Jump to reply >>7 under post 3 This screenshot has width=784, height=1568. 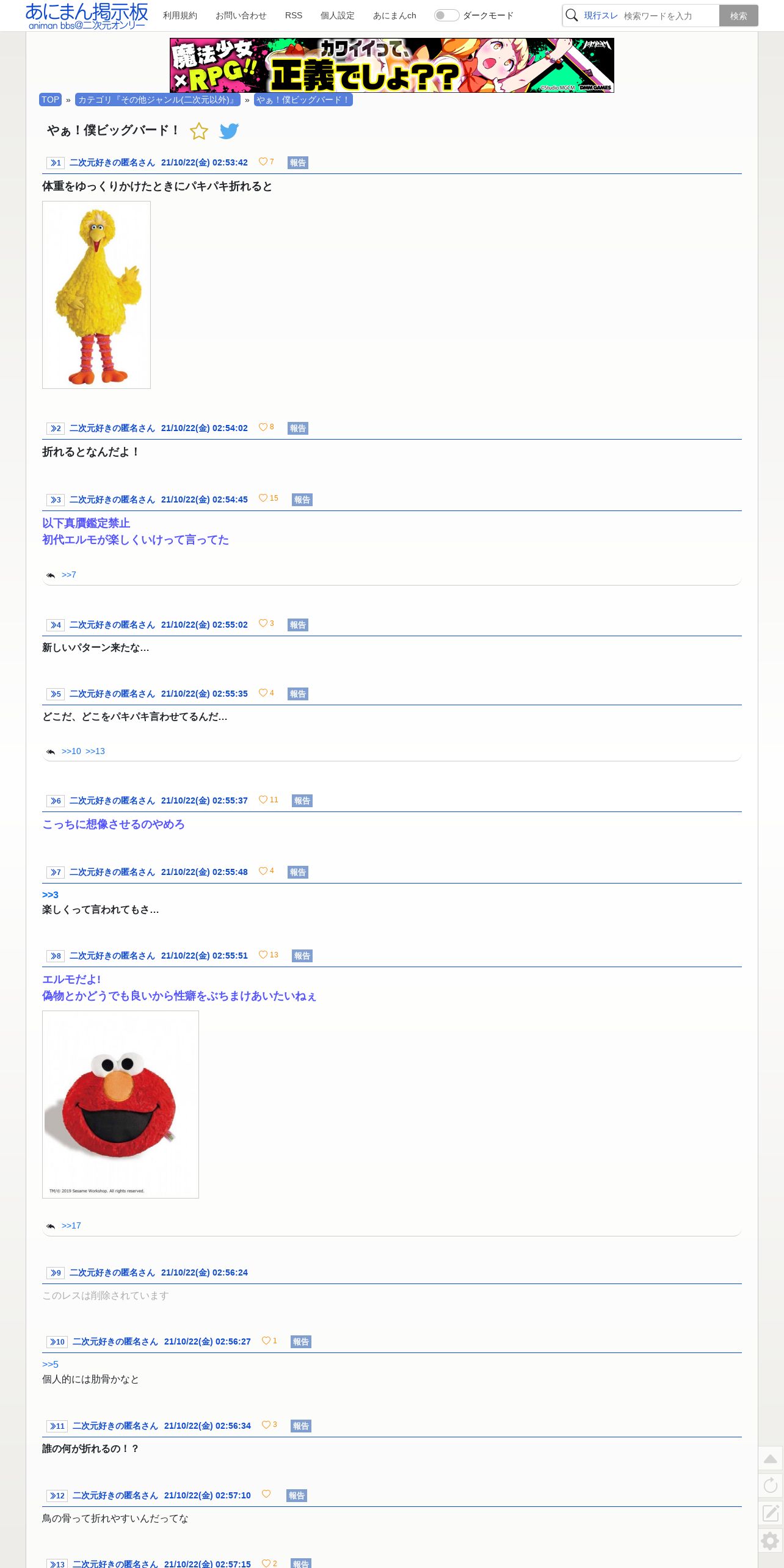[x=69, y=575]
